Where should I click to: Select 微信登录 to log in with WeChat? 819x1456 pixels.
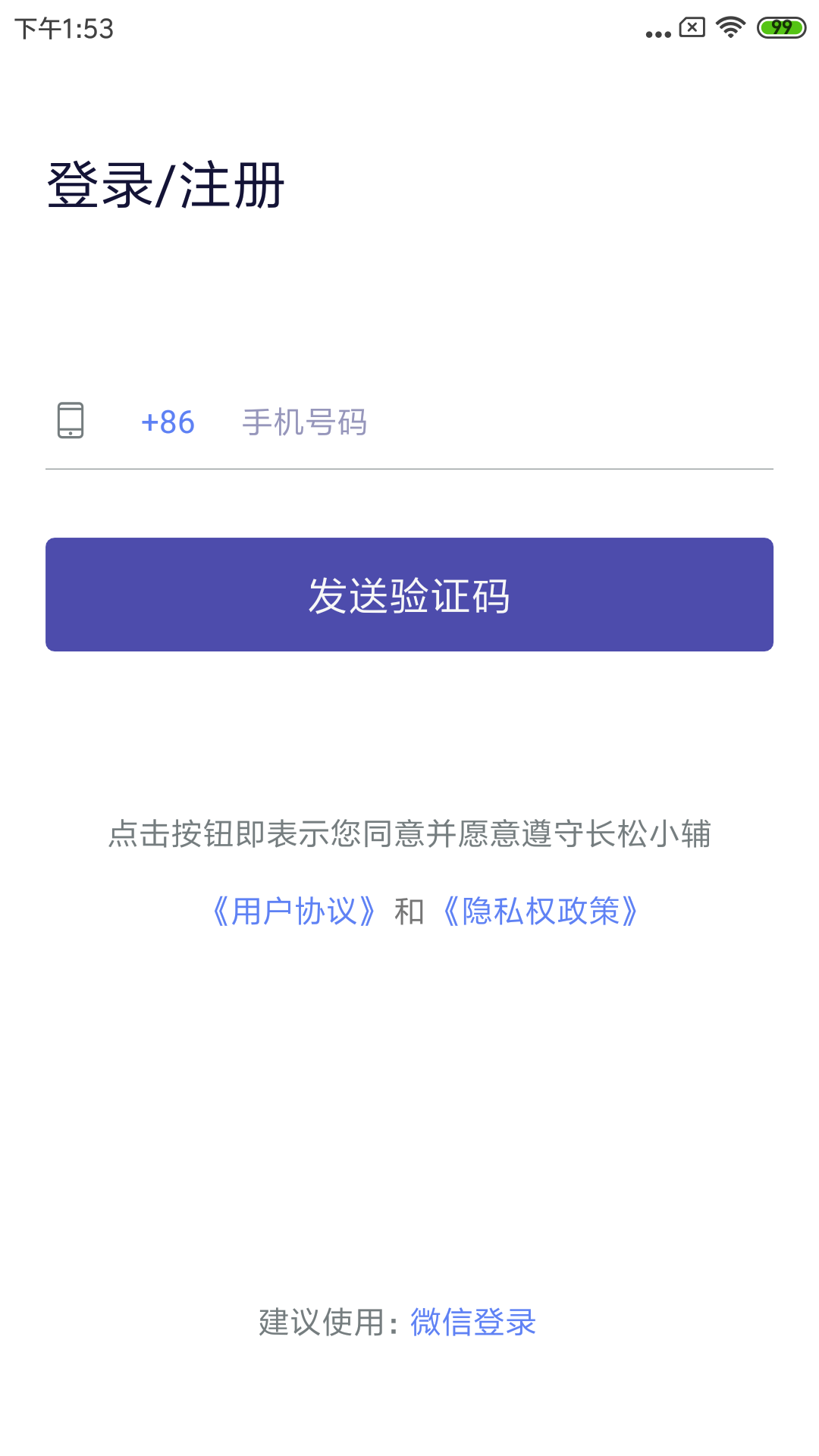coord(472,1319)
